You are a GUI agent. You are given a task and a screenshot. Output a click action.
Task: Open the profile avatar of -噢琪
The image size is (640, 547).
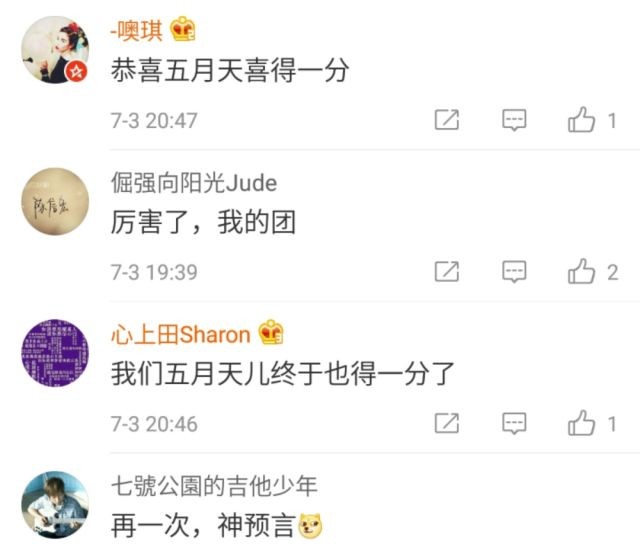[x=56, y=50]
